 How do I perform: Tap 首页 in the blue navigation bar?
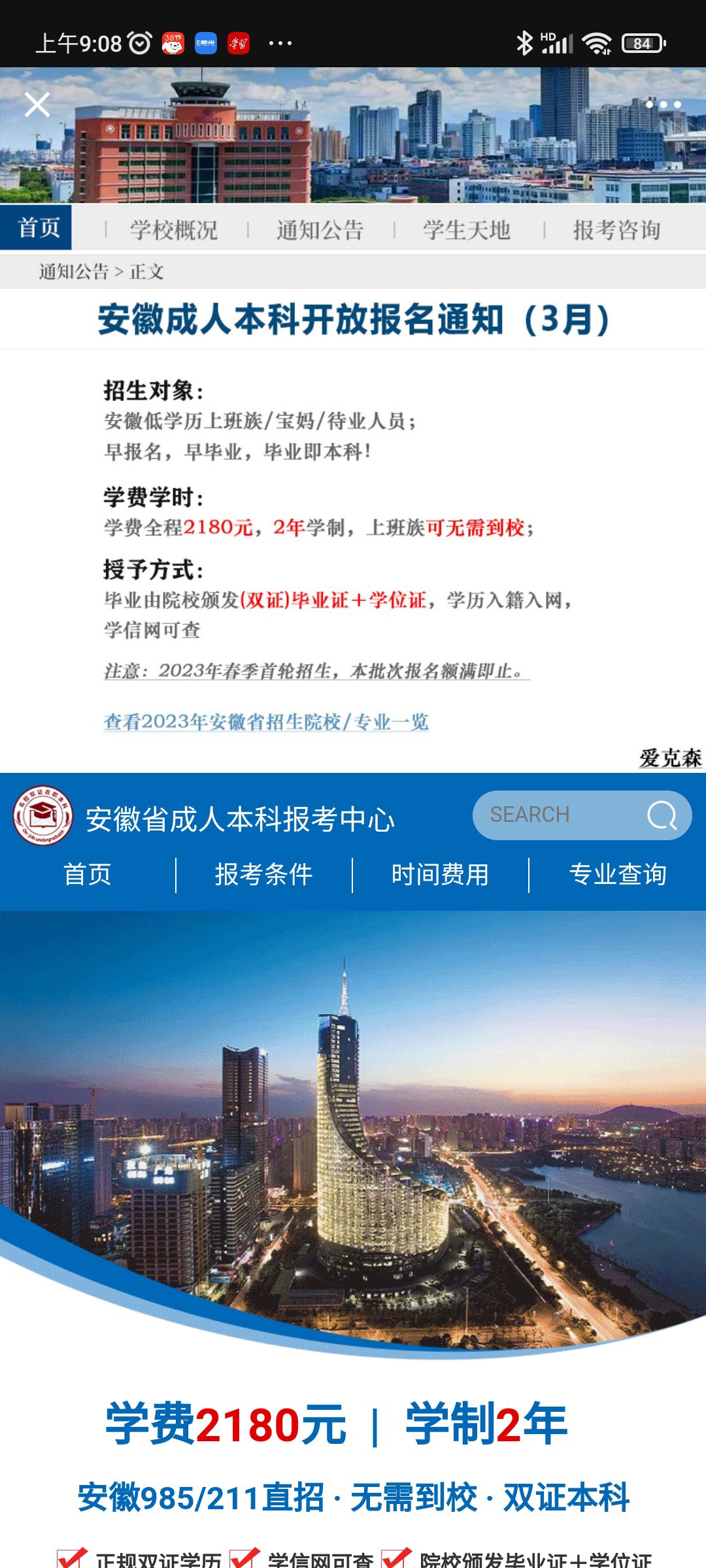tap(88, 874)
